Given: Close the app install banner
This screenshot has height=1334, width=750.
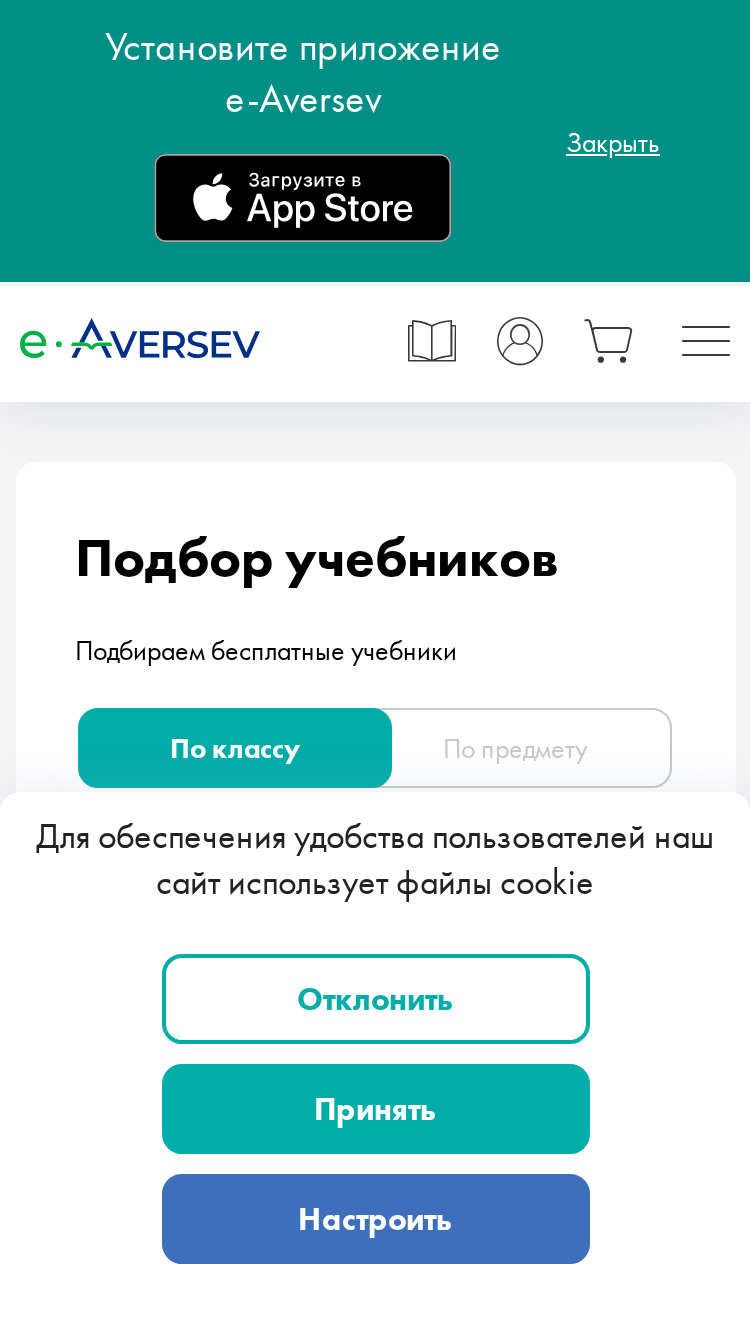Looking at the screenshot, I should pos(613,144).
